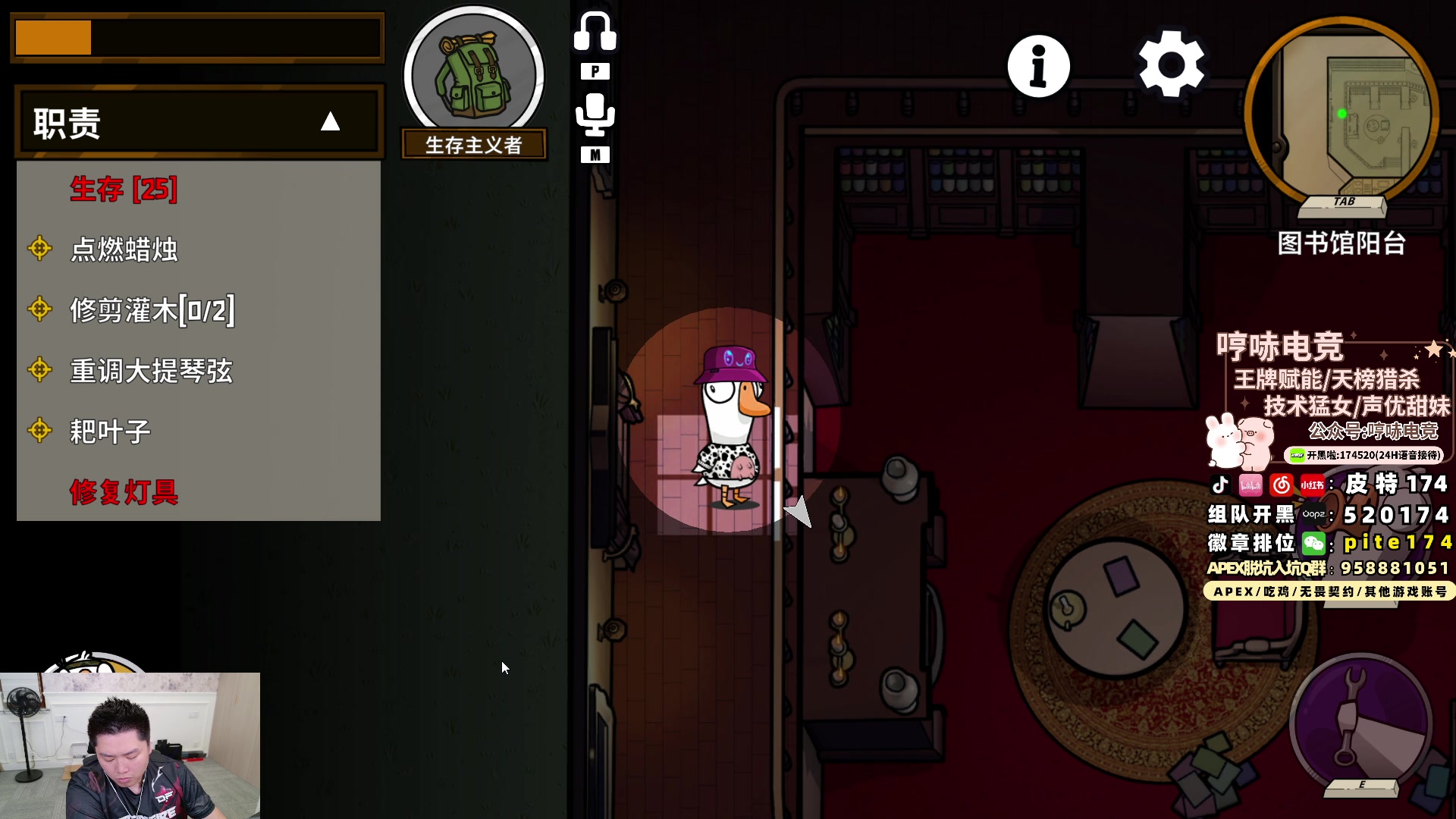Viewport: 1456px width, 819px height.
Task: Toggle the headphone audio icon
Action: [595, 32]
